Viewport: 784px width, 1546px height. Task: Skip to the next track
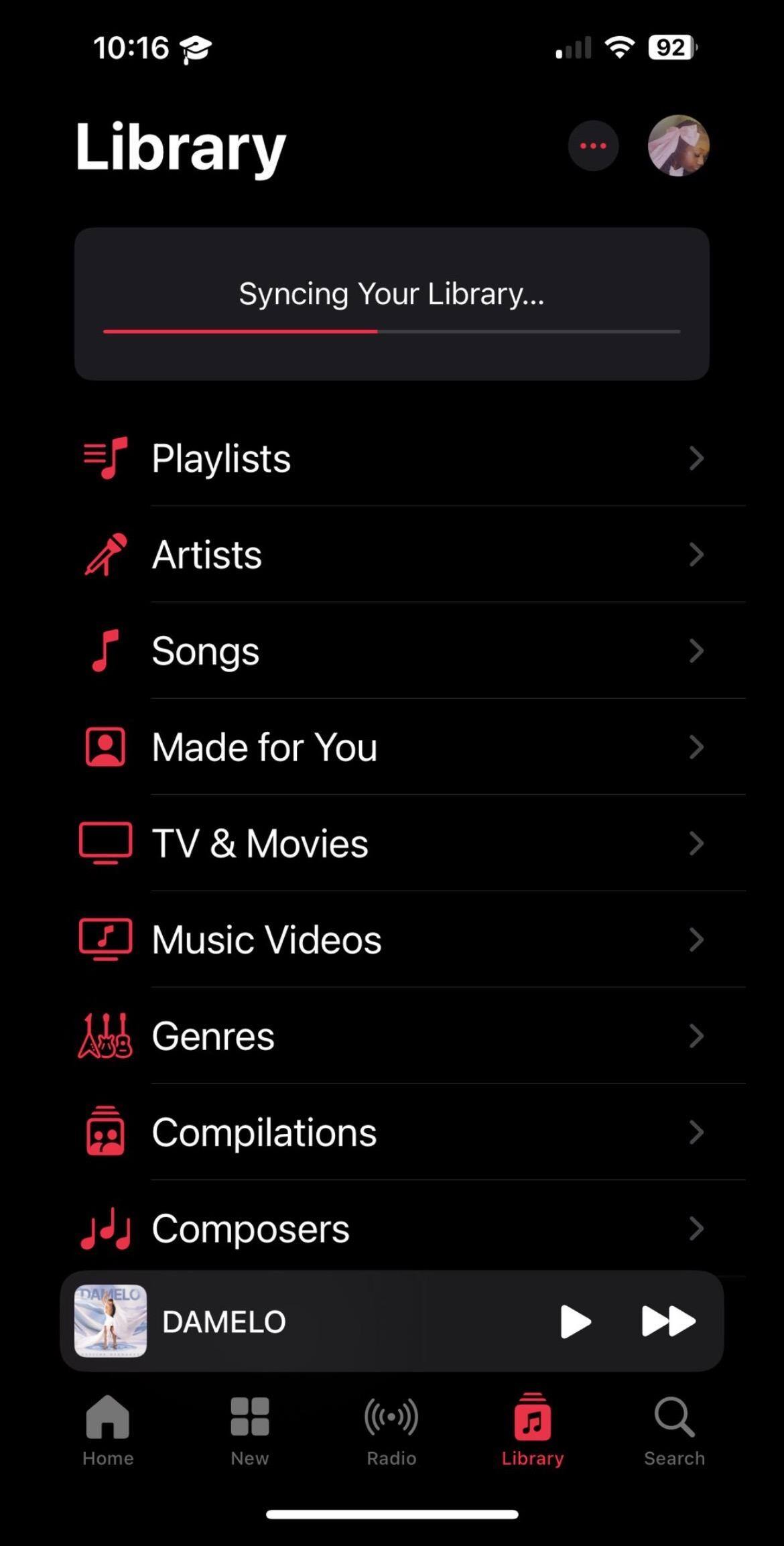[669, 1322]
